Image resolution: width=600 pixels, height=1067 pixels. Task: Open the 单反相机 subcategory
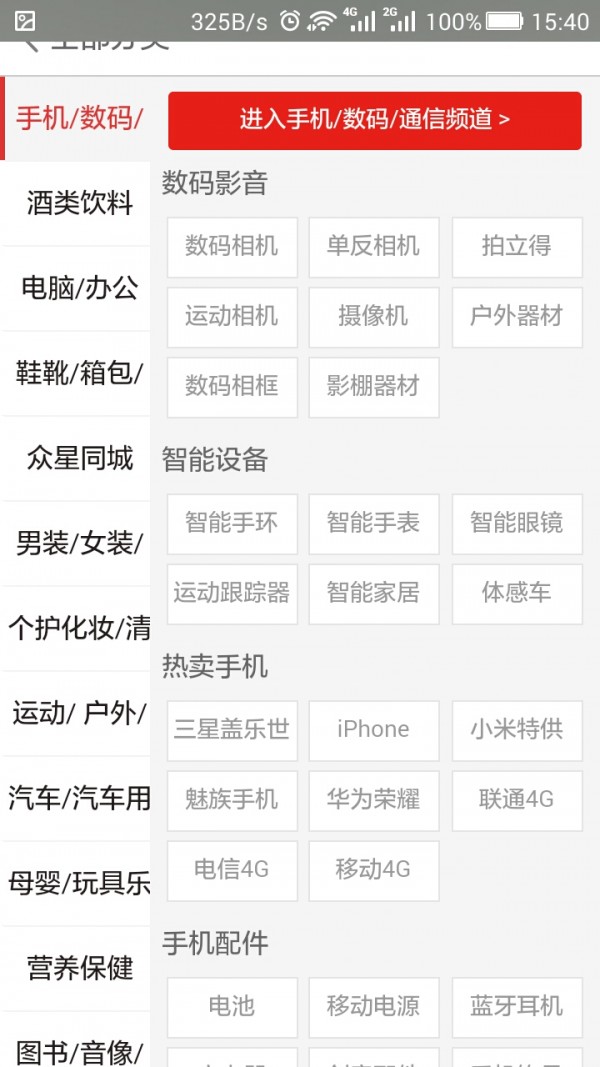point(373,247)
